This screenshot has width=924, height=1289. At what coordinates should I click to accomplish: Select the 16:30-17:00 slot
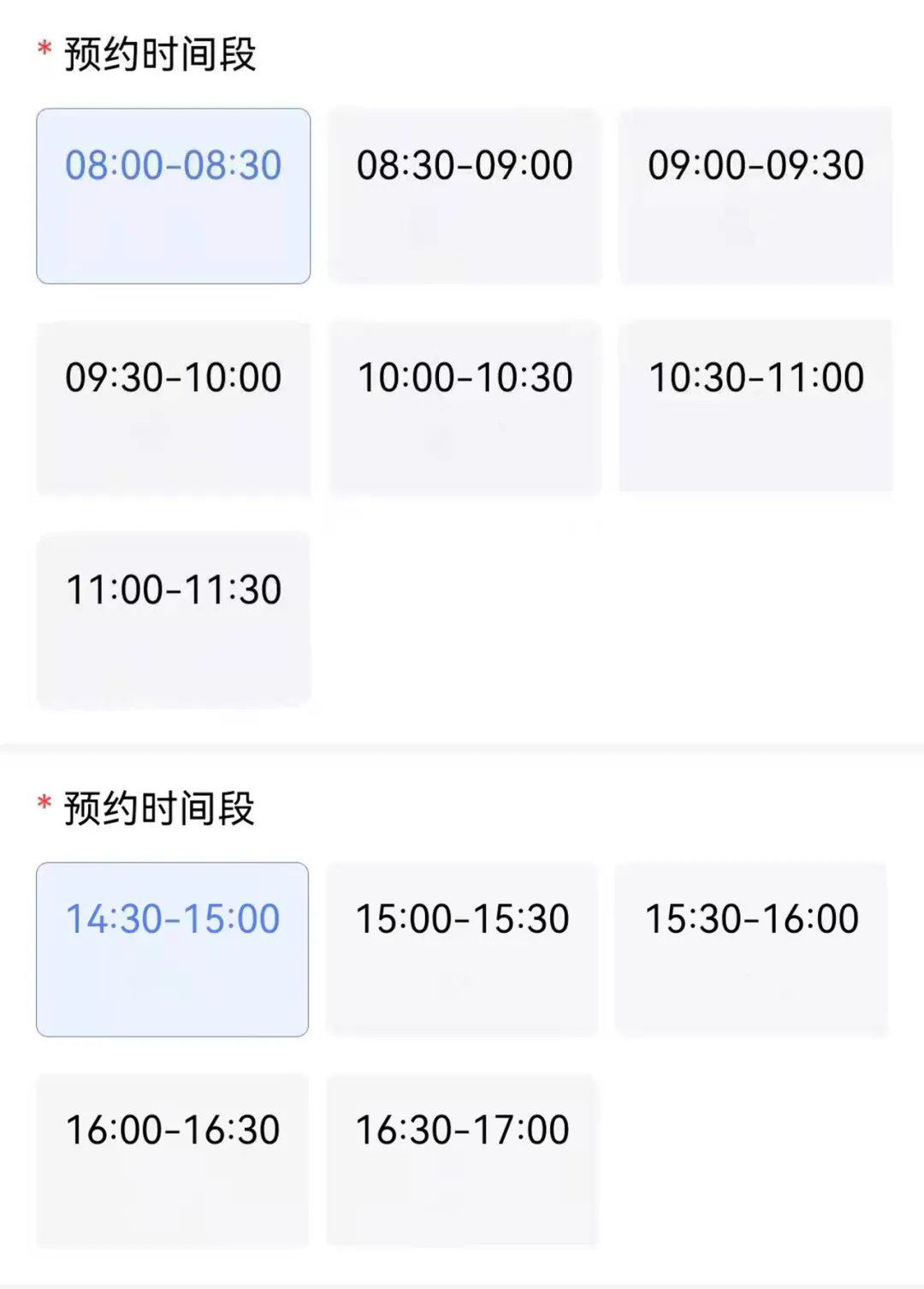(x=462, y=1160)
